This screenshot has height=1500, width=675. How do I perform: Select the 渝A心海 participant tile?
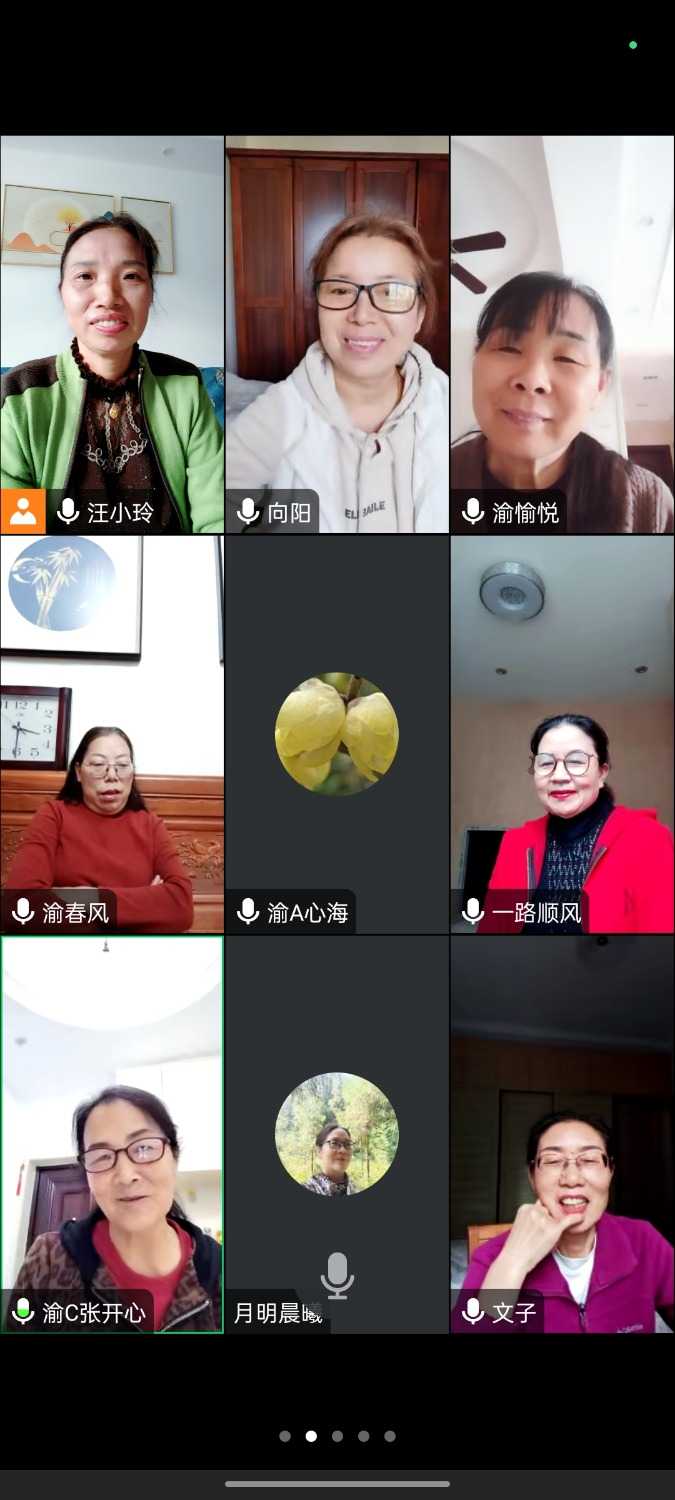pyautogui.click(x=337, y=734)
